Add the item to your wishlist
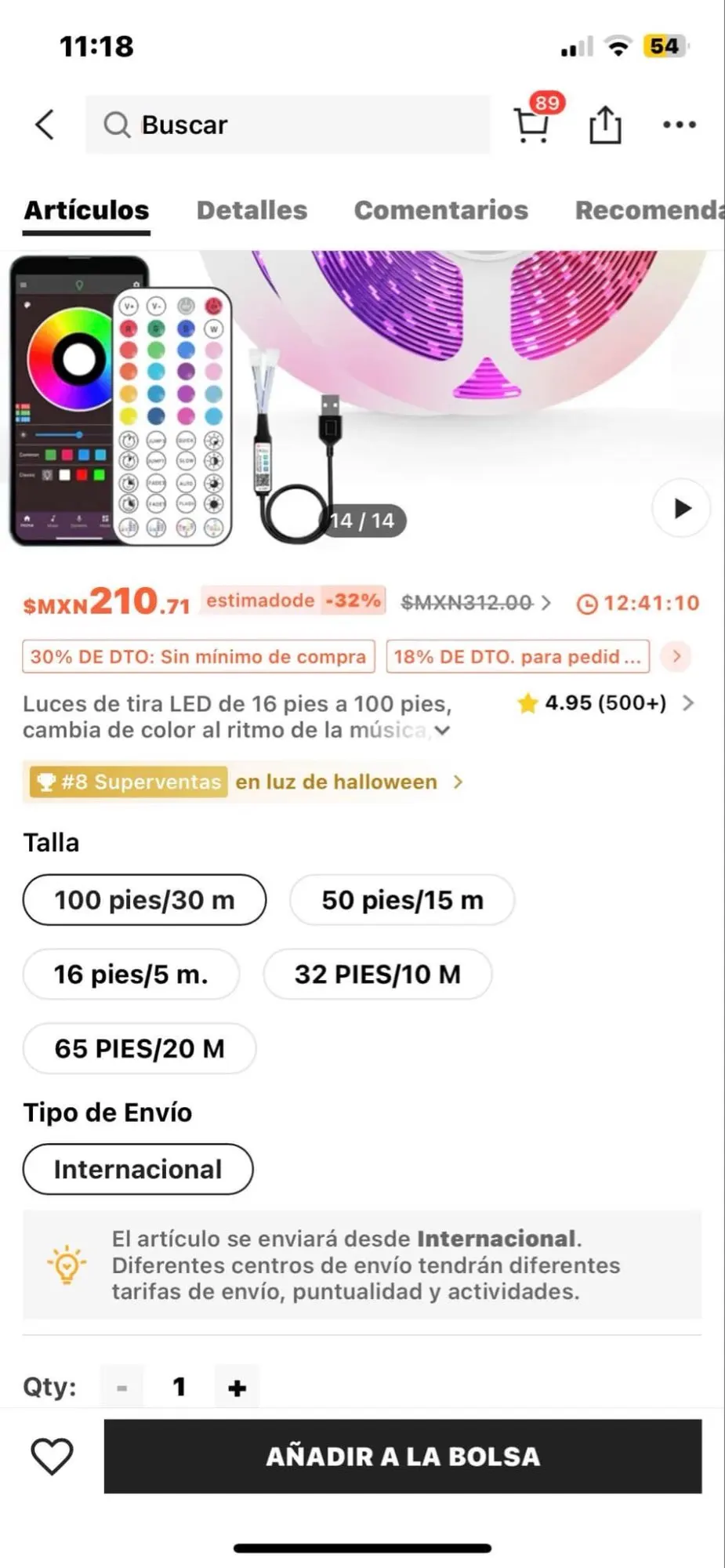The height and width of the screenshot is (1568, 725). [52, 1457]
